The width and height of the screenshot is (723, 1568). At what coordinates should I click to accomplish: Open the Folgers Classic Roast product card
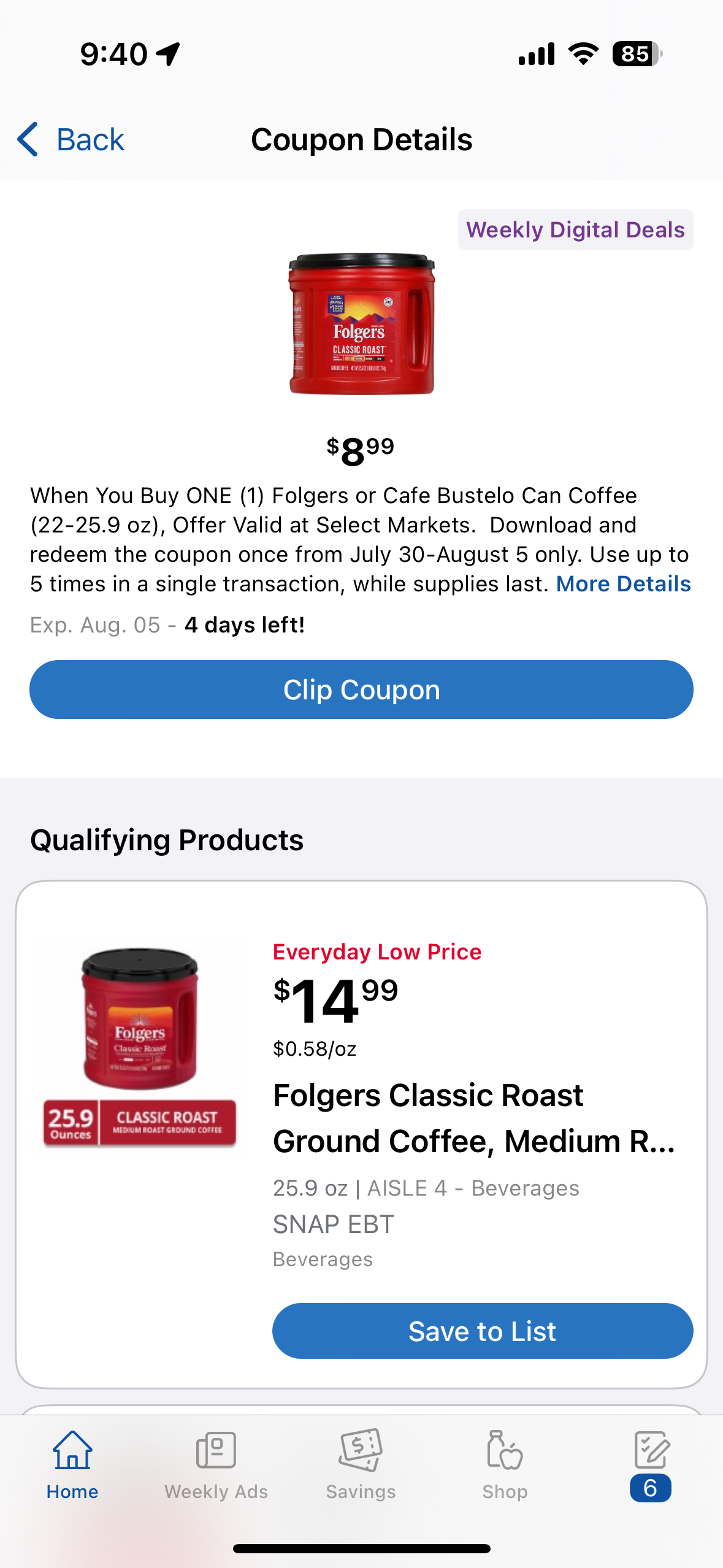[x=361, y=1134]
